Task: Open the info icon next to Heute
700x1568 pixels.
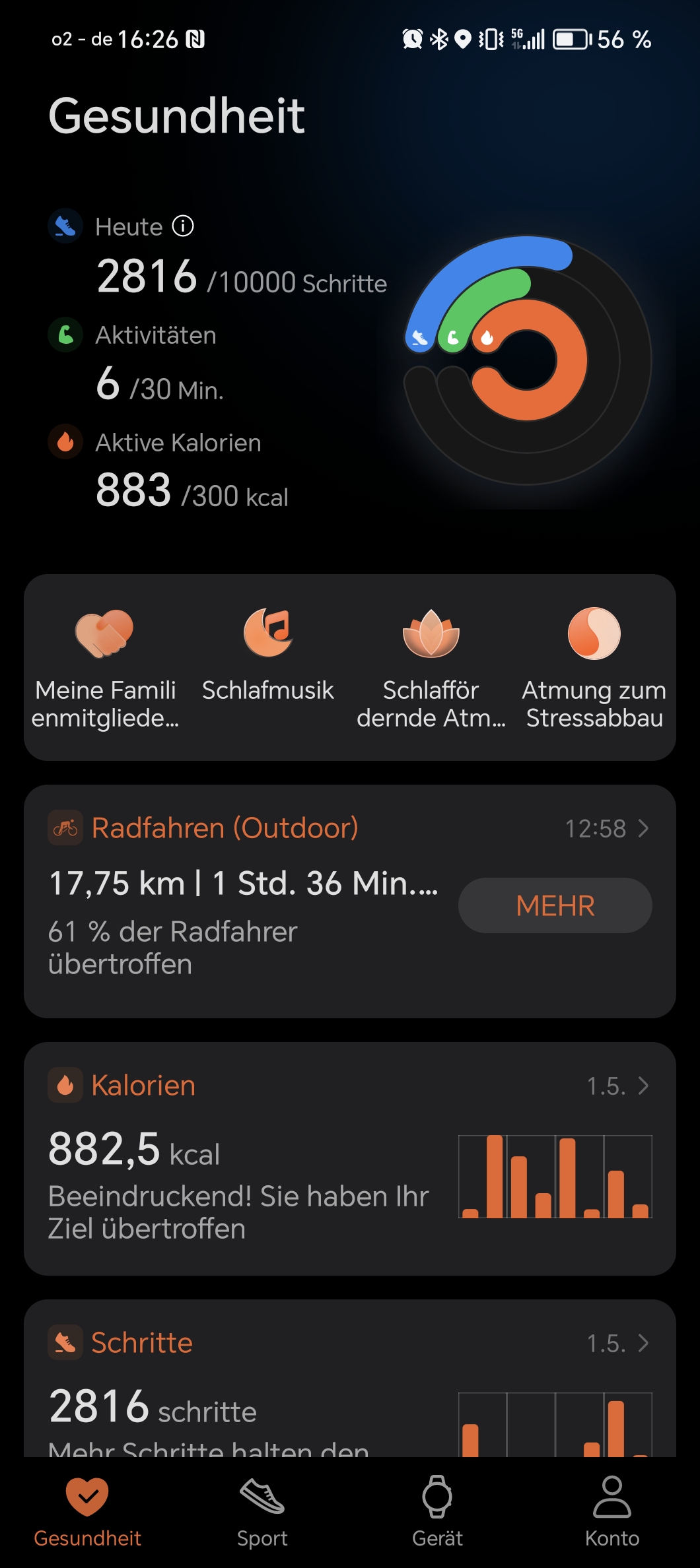Action: pos(183,226)
